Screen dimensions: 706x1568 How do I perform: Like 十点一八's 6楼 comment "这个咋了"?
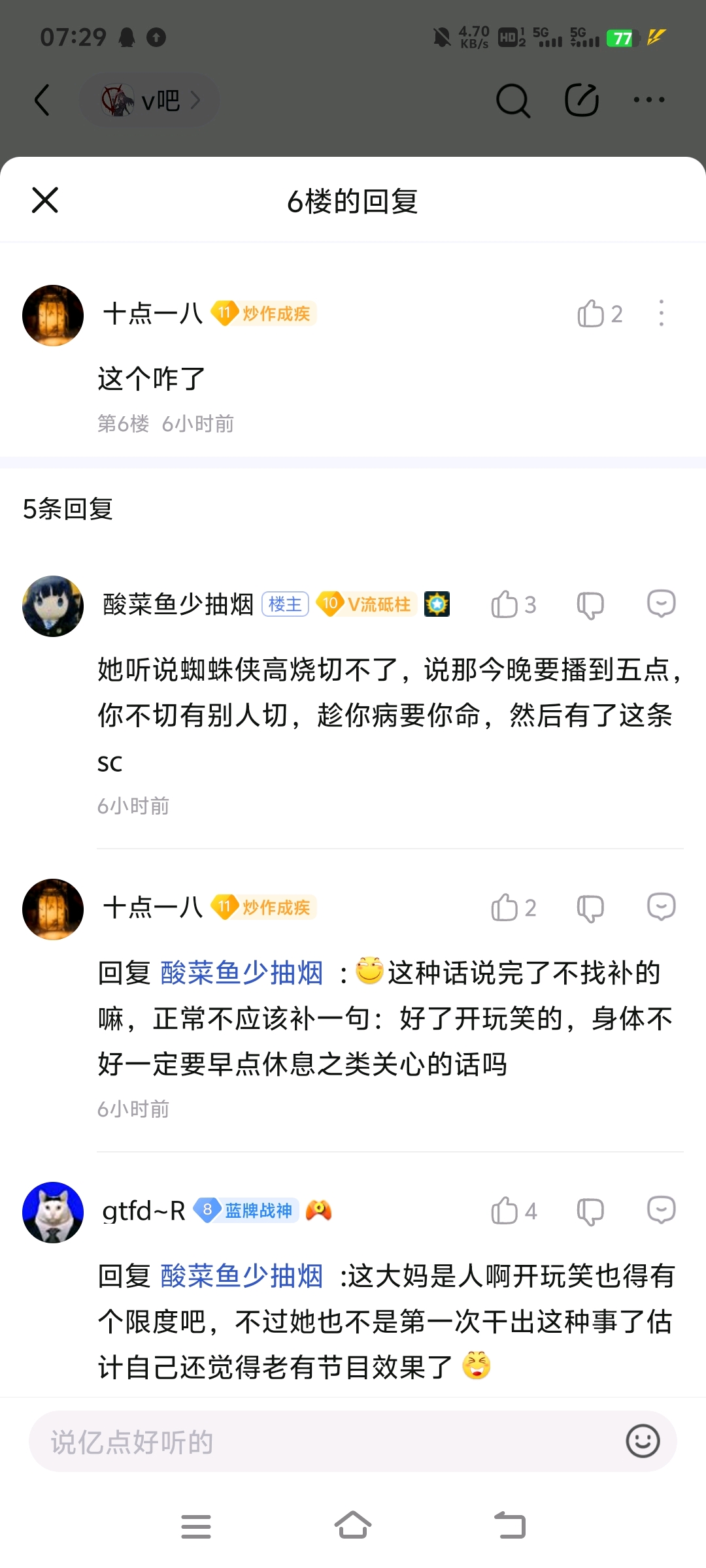coord(590,314)
